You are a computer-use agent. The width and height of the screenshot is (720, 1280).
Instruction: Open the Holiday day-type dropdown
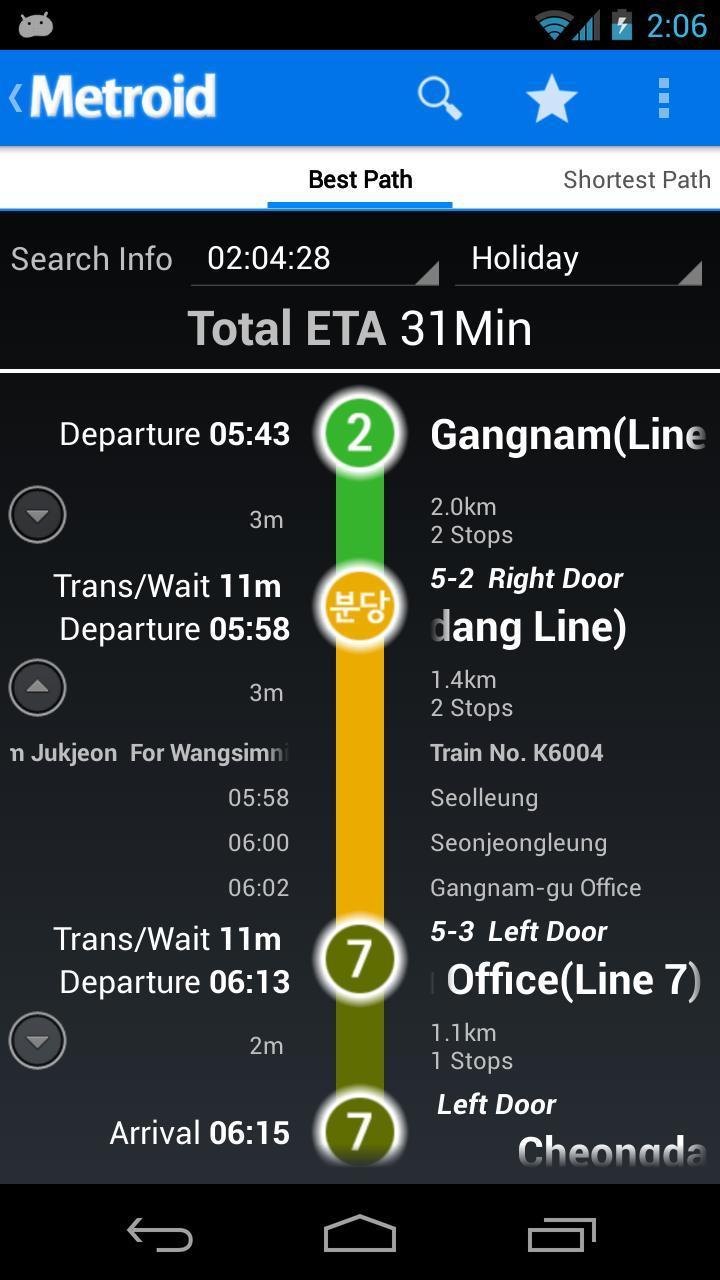click(x=578, y=260)
